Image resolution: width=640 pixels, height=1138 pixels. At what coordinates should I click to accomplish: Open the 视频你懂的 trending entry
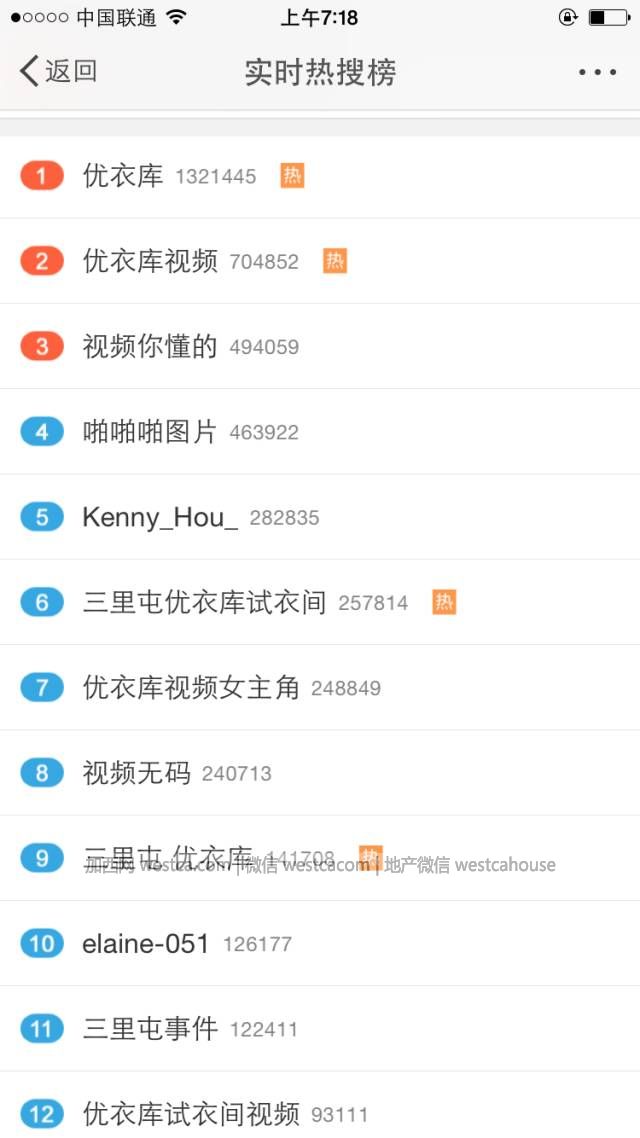pyautogui.click(x=320, y=346)
